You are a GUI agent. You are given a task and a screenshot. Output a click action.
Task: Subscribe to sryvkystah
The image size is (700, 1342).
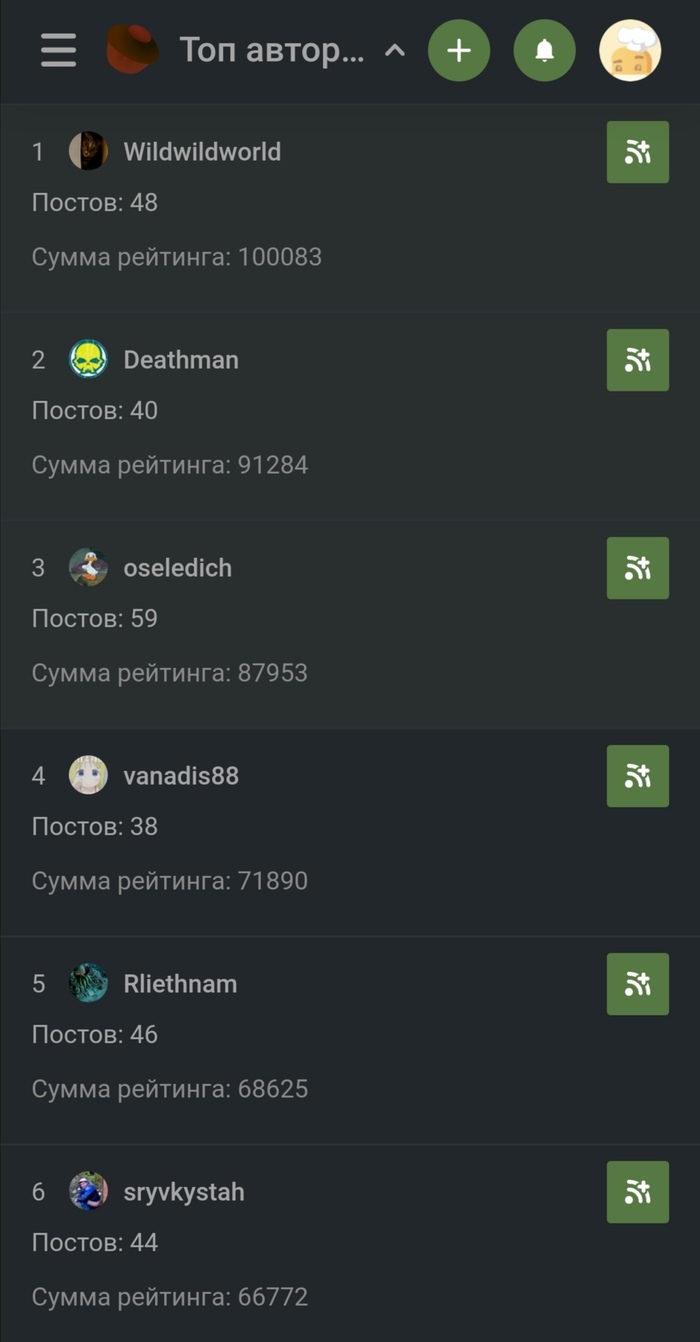click(x=637, y=1192)
